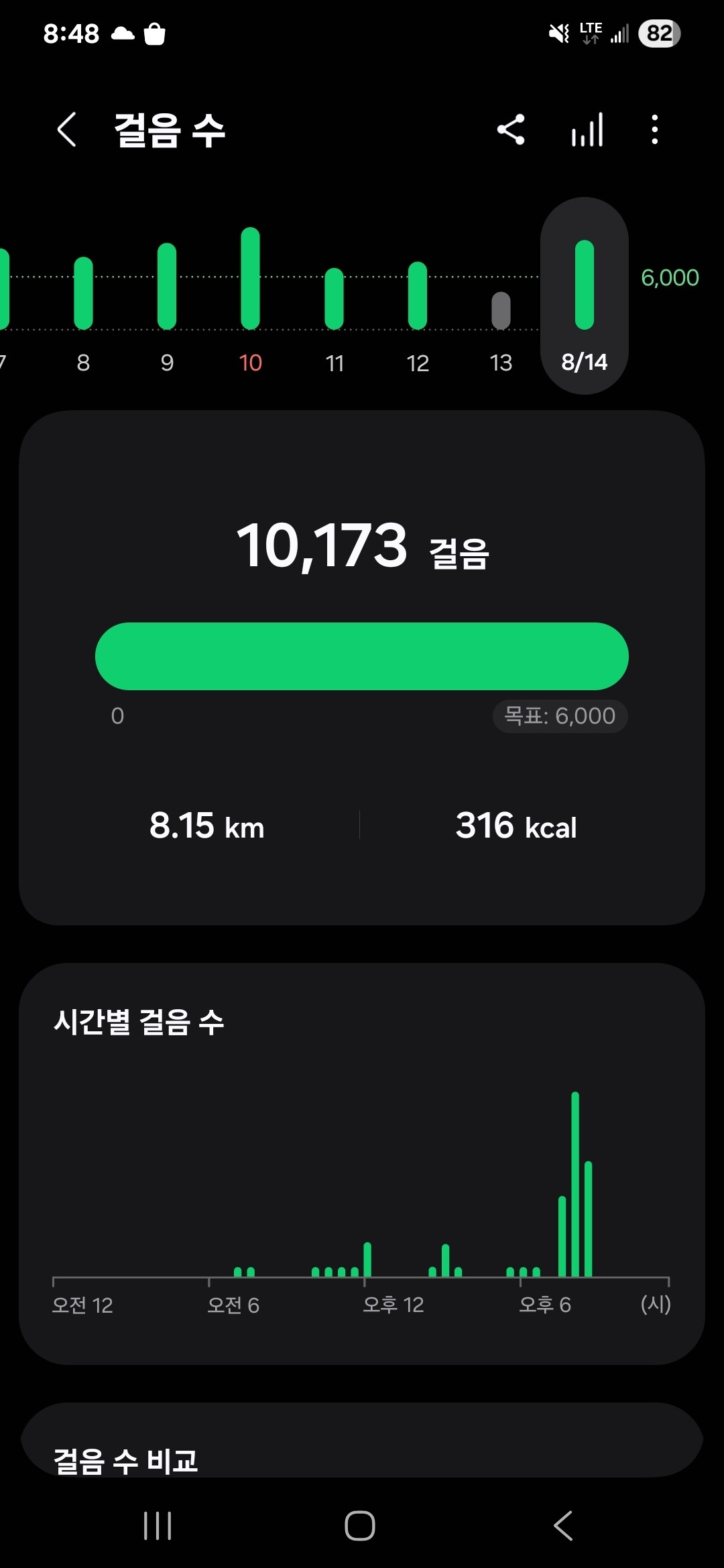This screenshot has height=1568, width=724.
Task: Go back from the 걸음 수 screen
Action: tap(67, 129)
